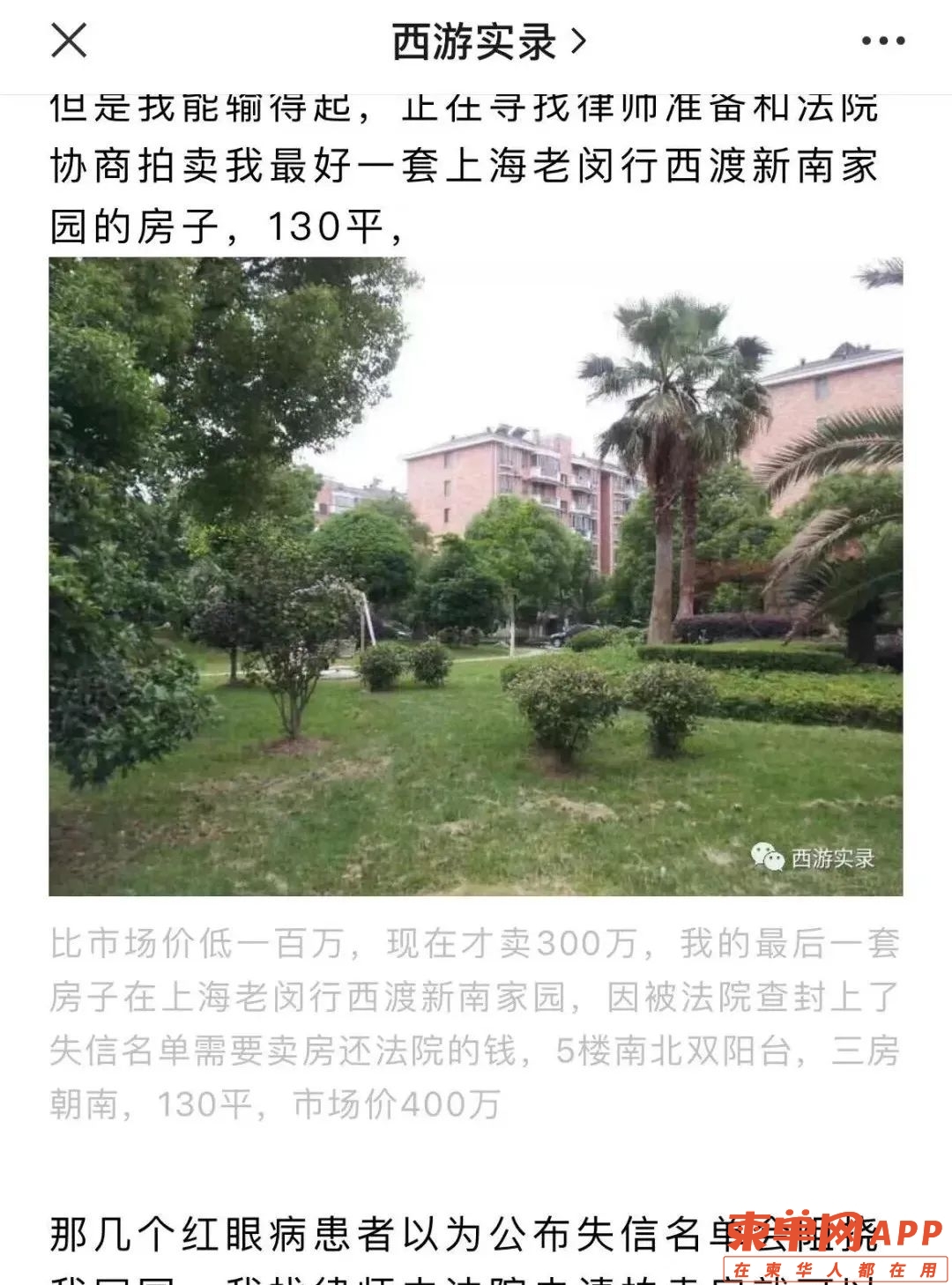Viewport: 952px width, 1285px height.
Task: Open the 西游实录 account page from the title
Action: coord(487,41)
